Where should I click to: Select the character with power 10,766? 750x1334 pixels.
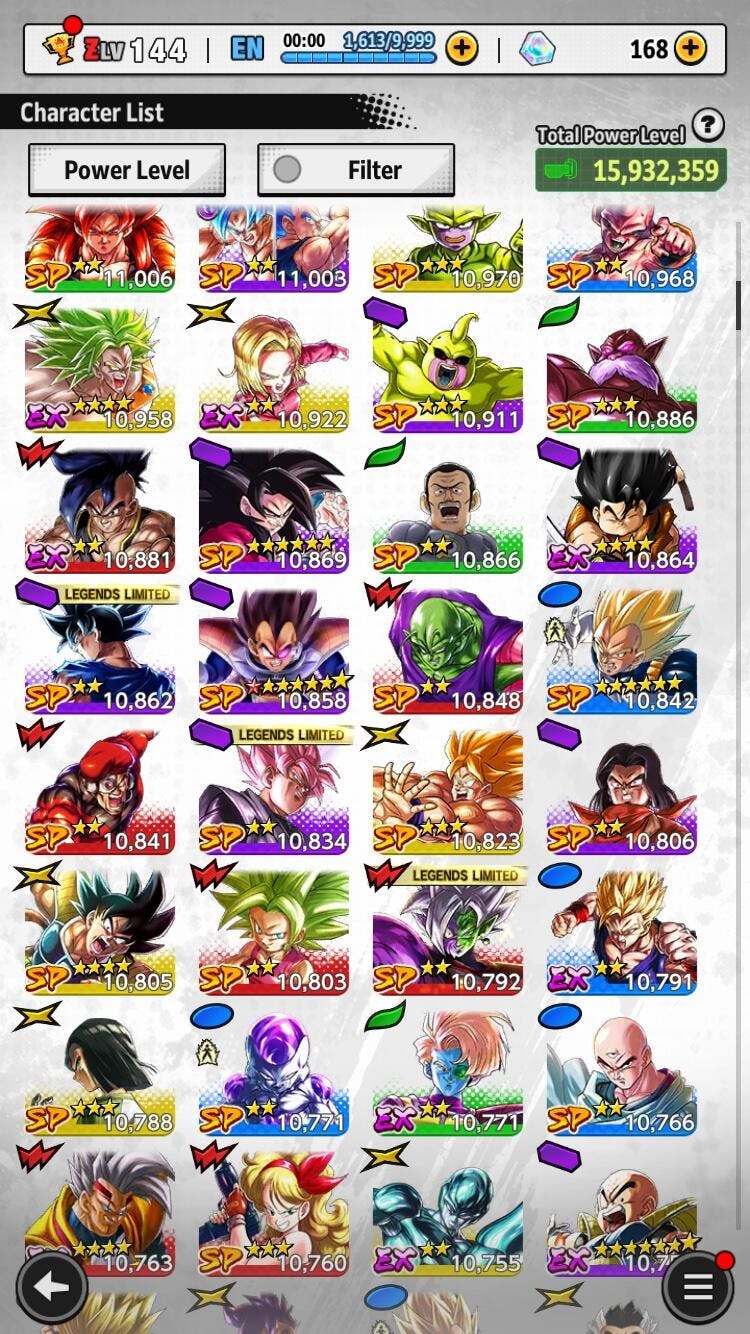coord(622,1071)
